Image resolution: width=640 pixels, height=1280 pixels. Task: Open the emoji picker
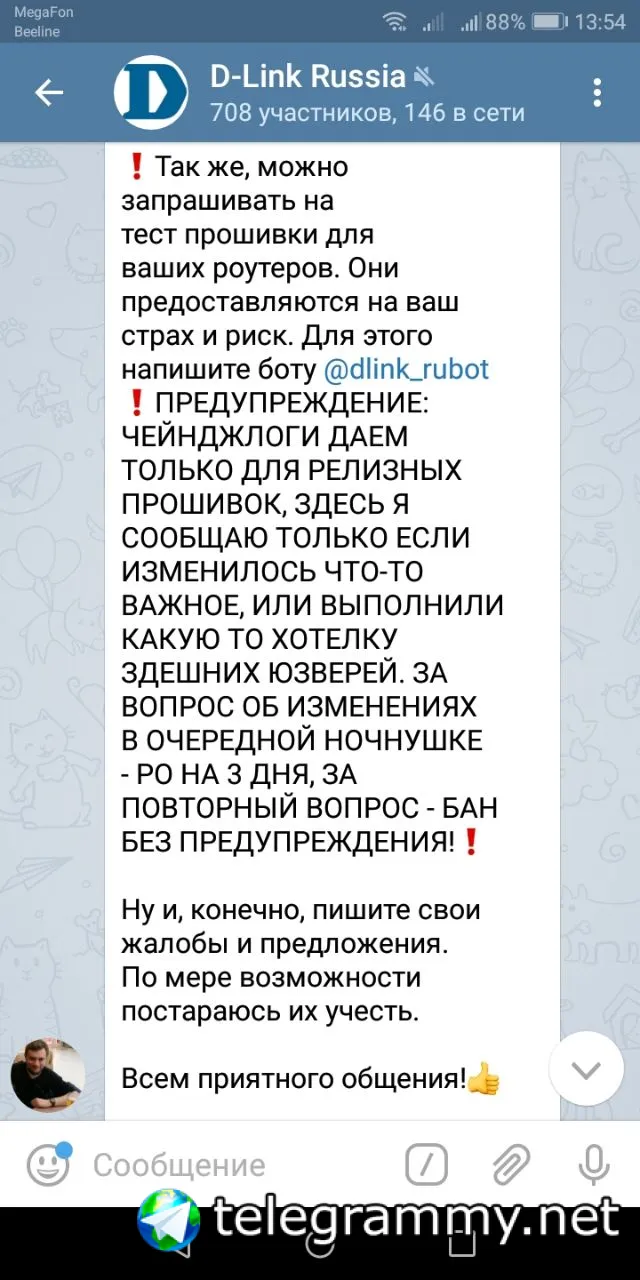coord(47,1165)
